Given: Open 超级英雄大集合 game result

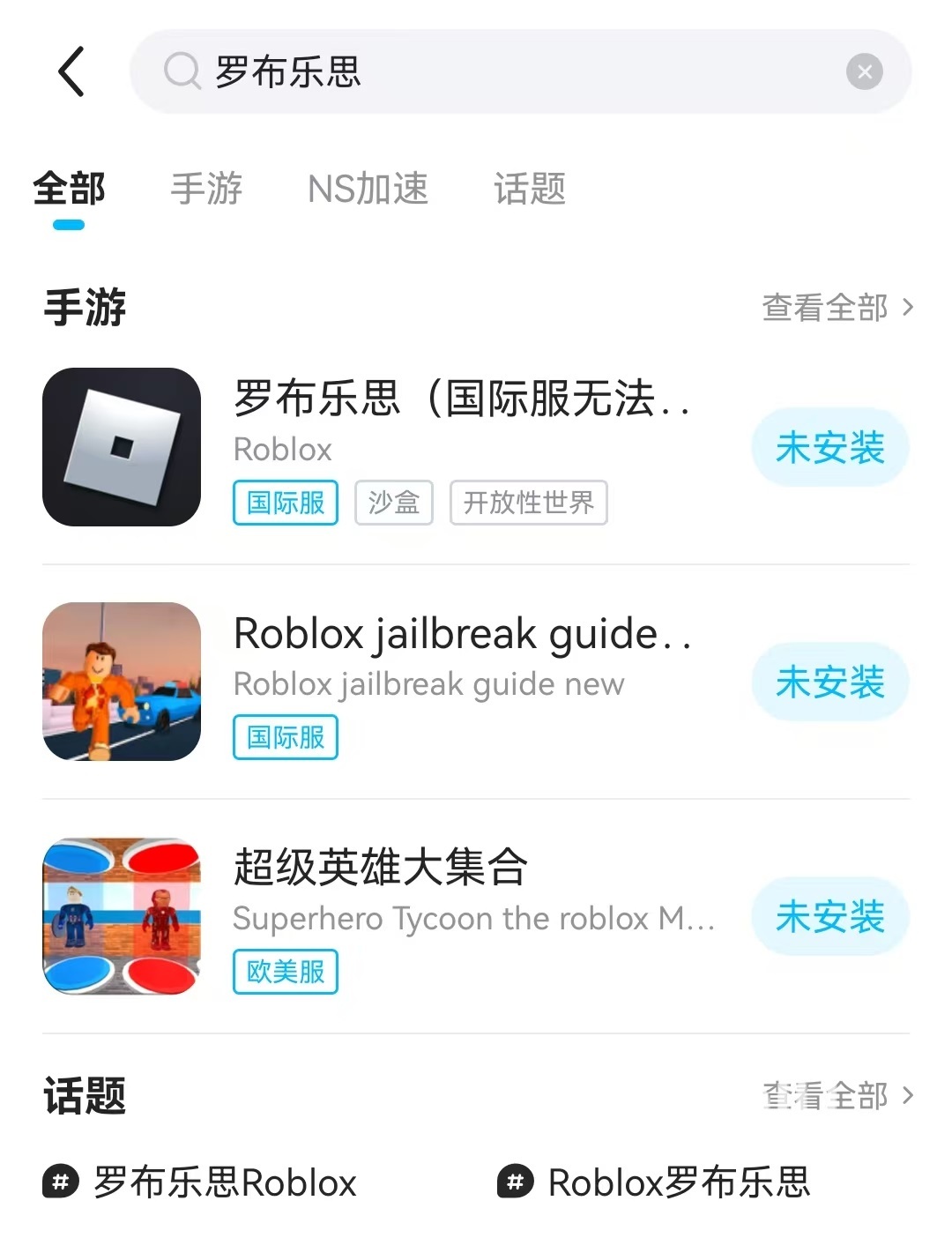Looking at the screenshot, I should pyautogui.click(x=381, y=867).
